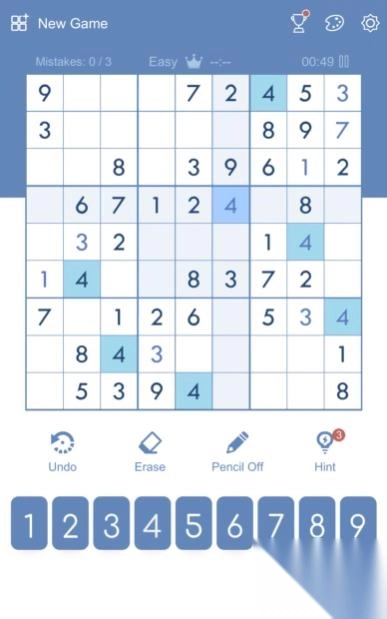Enter number 3 from the keypad
This screenshot has height=619, width=387.
(111, 523)
